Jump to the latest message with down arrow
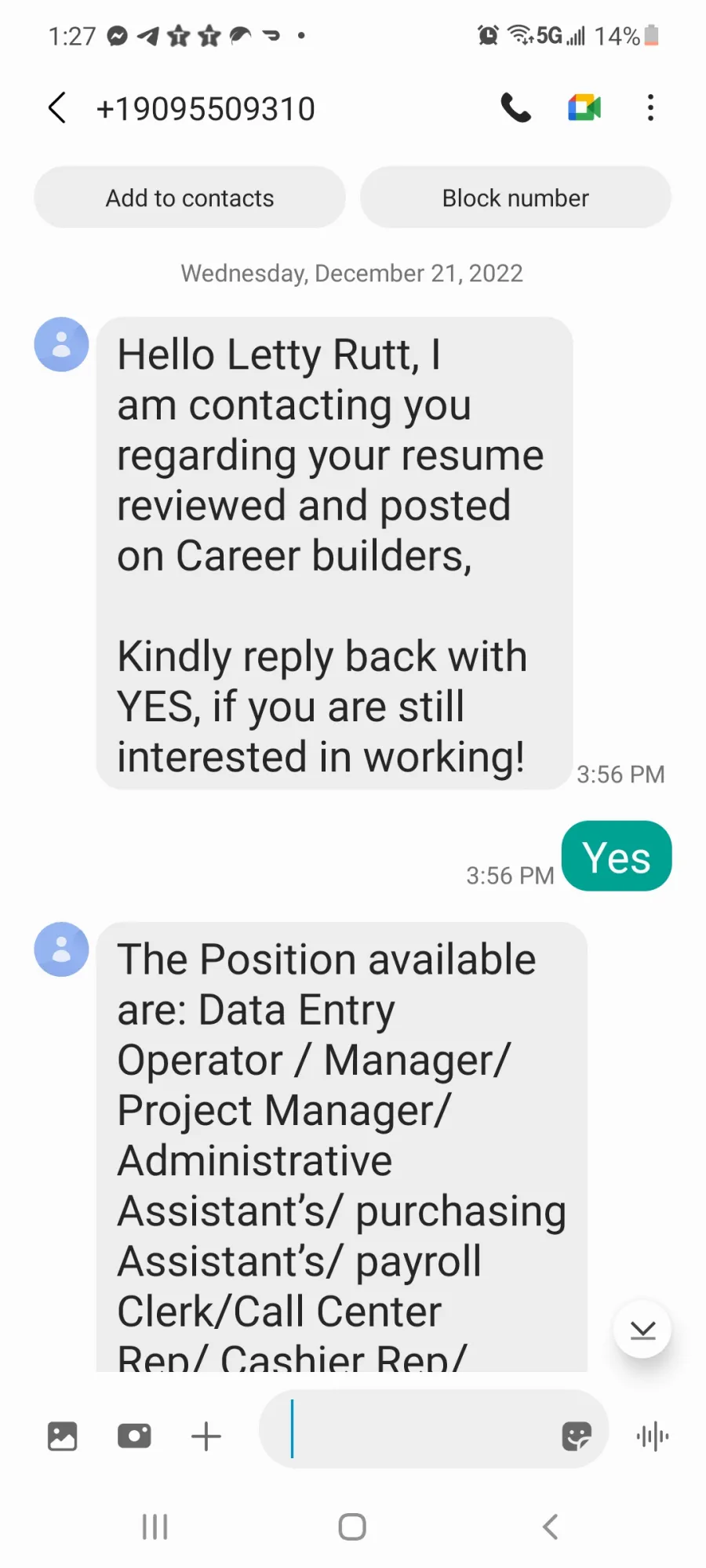Image resolution: width=706 pixels, height=1568 pixels. [x=642, y=1329]
